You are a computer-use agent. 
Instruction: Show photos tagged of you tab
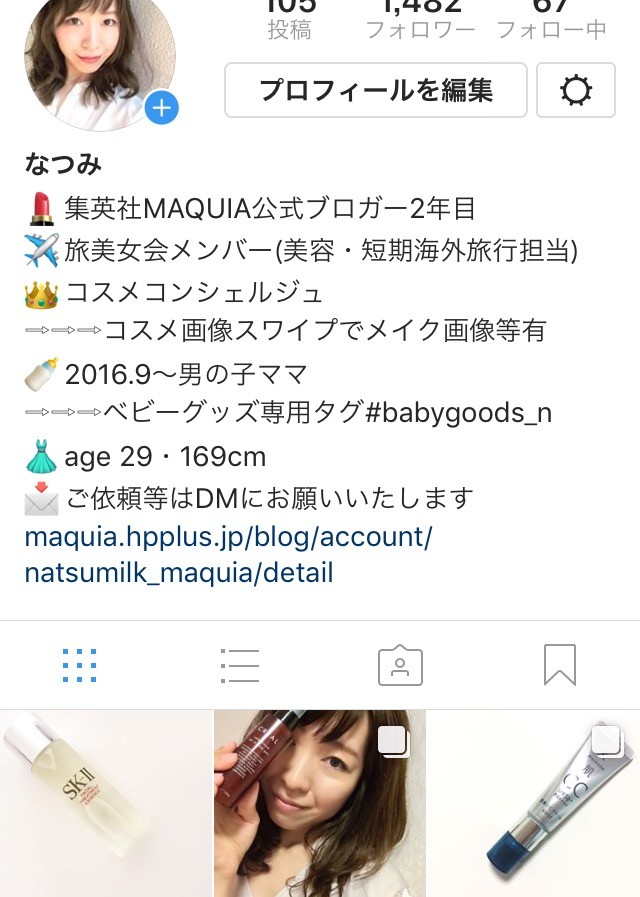(x=400, y=665)
